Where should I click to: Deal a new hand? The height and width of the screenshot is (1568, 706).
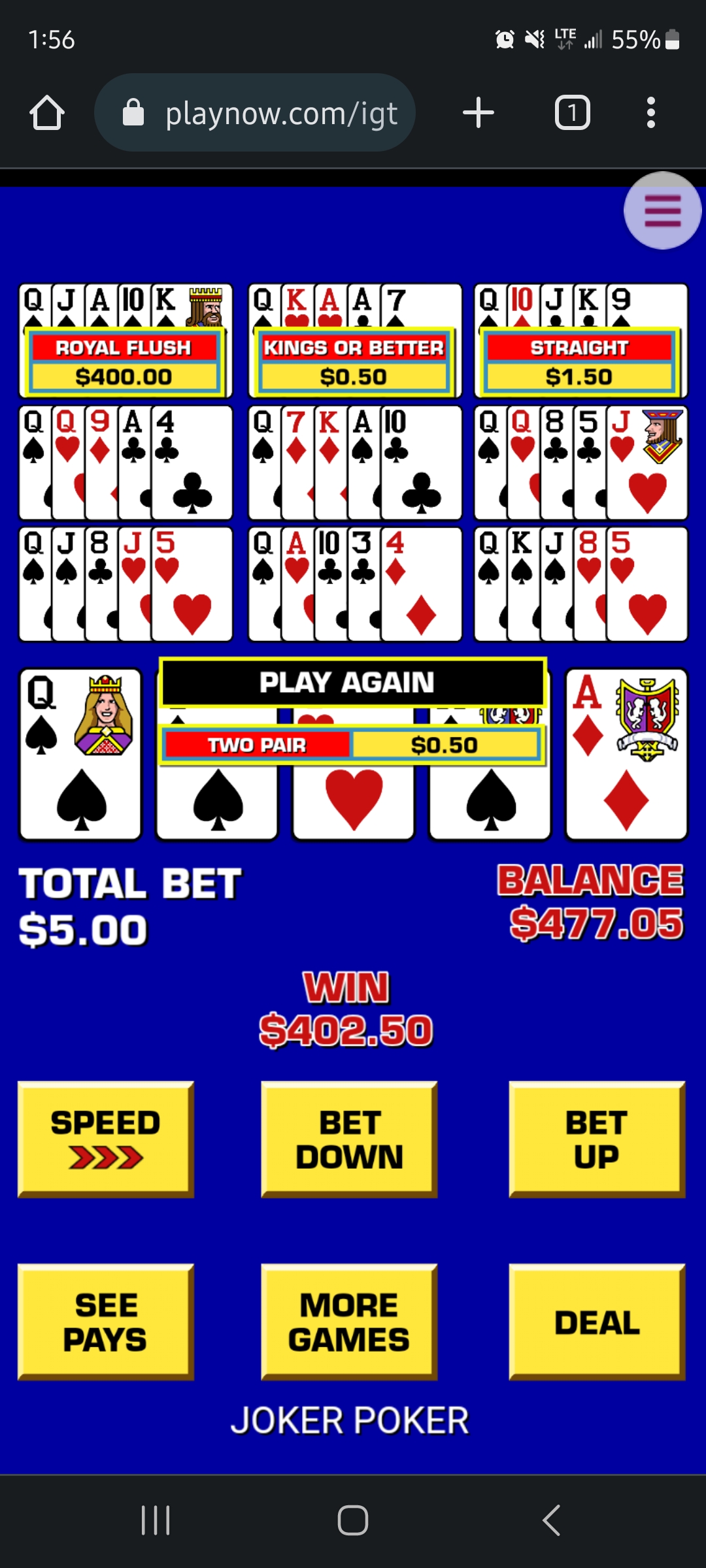point(596,1322)
